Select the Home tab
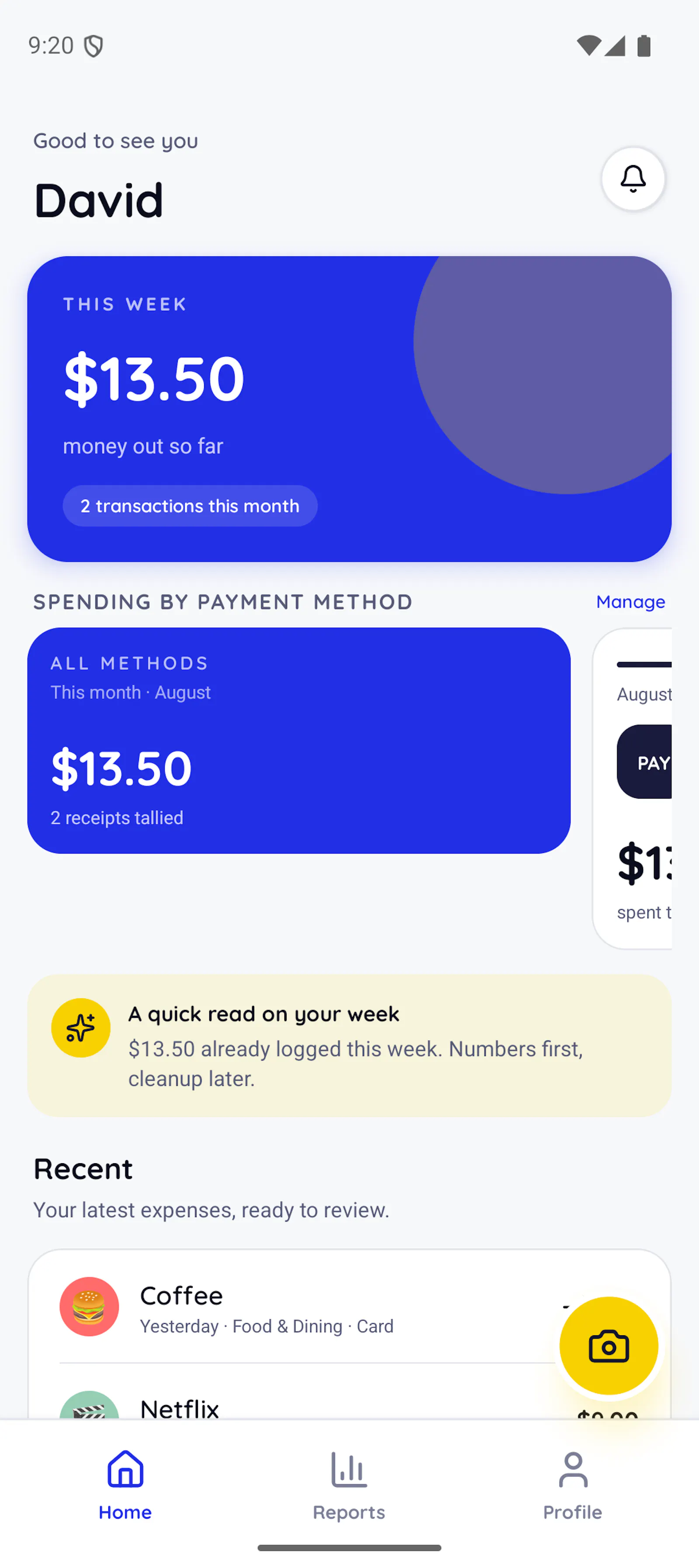This screenshot has width=699, height=1568. coord(125,1486)
